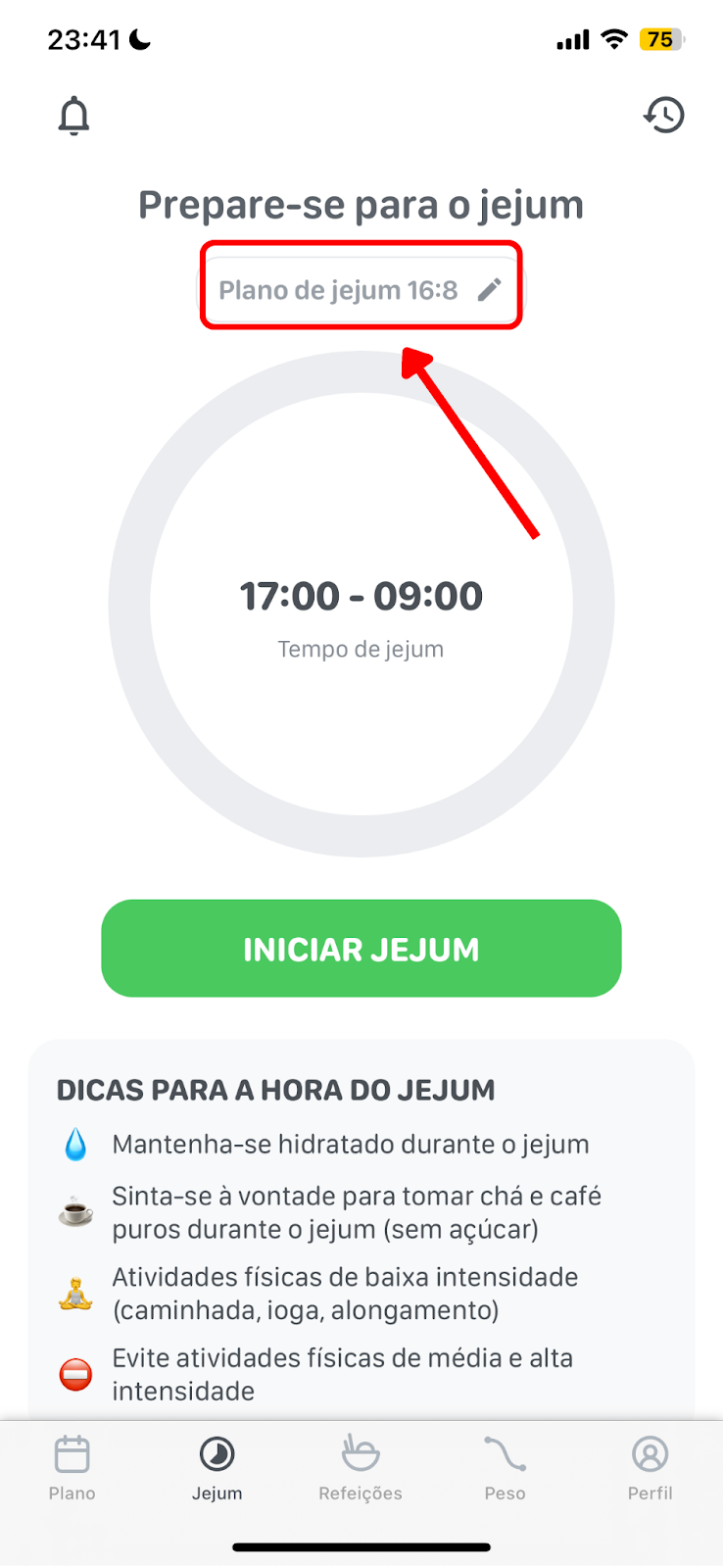Switch to the Perfil tab
Screen dimensions: 723x1568
[x=650, y=1468]
